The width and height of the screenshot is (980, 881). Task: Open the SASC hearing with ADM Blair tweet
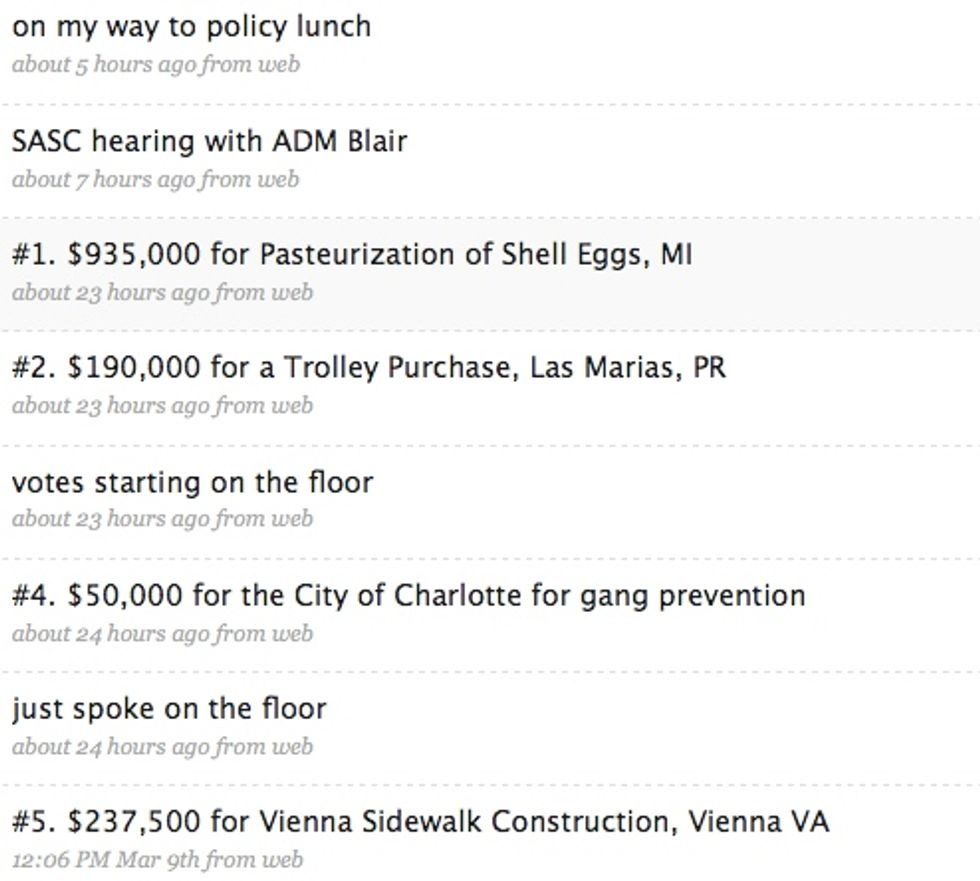(490, 161)
